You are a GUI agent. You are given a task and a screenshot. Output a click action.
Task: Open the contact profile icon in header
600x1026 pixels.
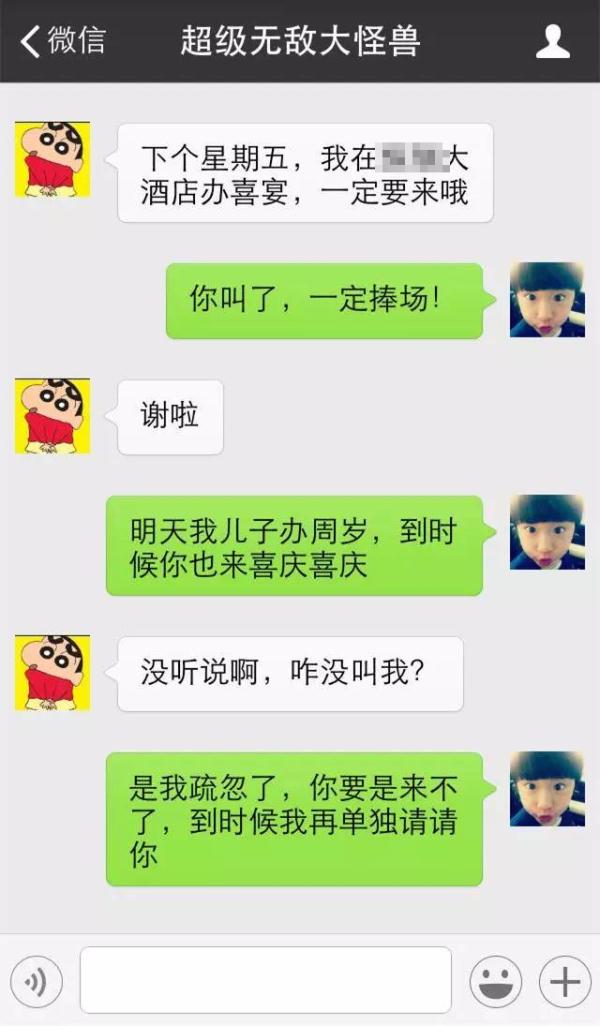553,41
